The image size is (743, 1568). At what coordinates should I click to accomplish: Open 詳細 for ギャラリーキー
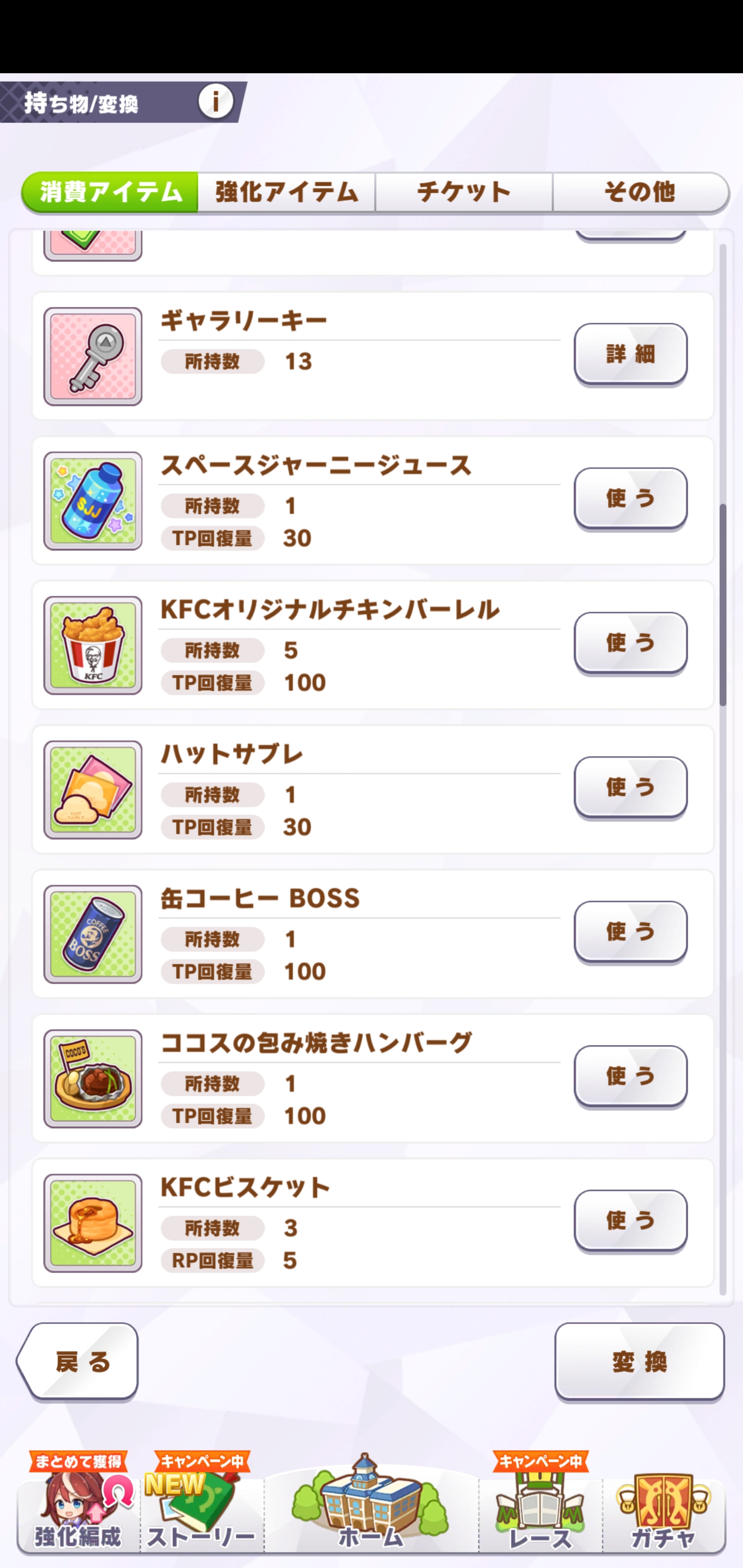(631, 354)
